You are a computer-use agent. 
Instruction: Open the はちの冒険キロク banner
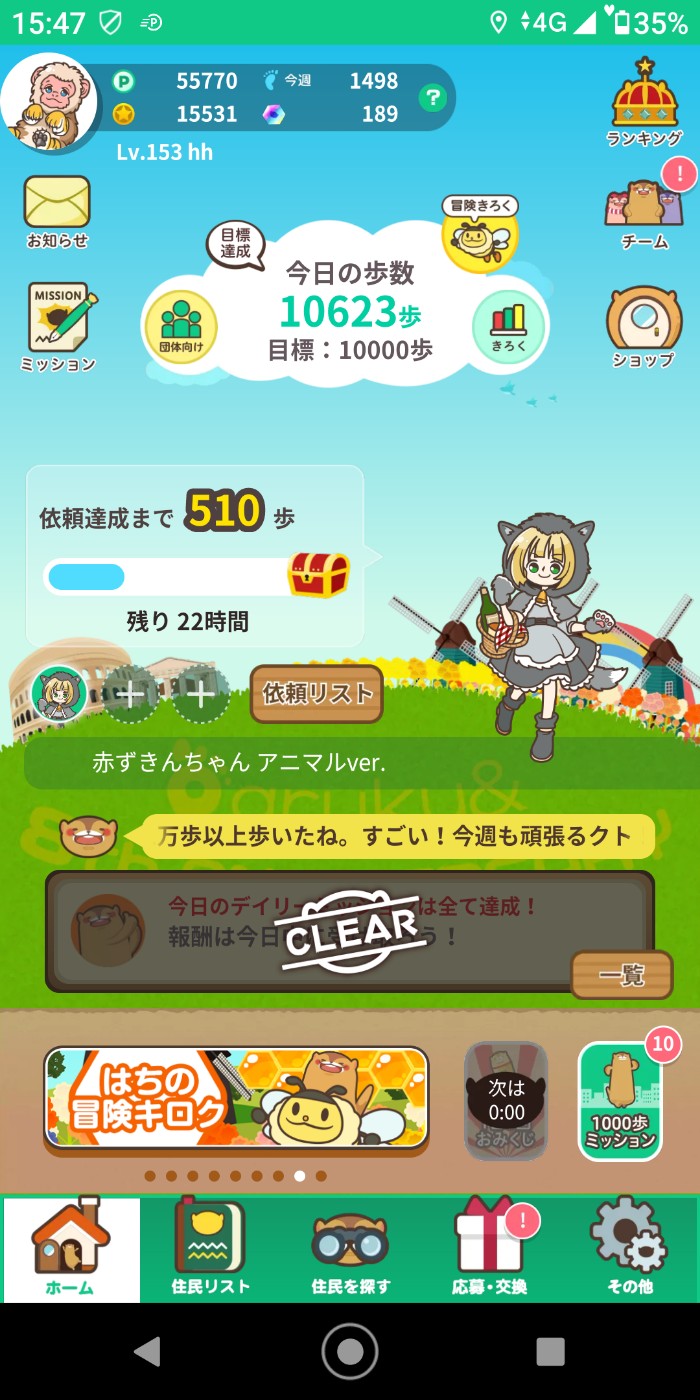coord(236,1098)
